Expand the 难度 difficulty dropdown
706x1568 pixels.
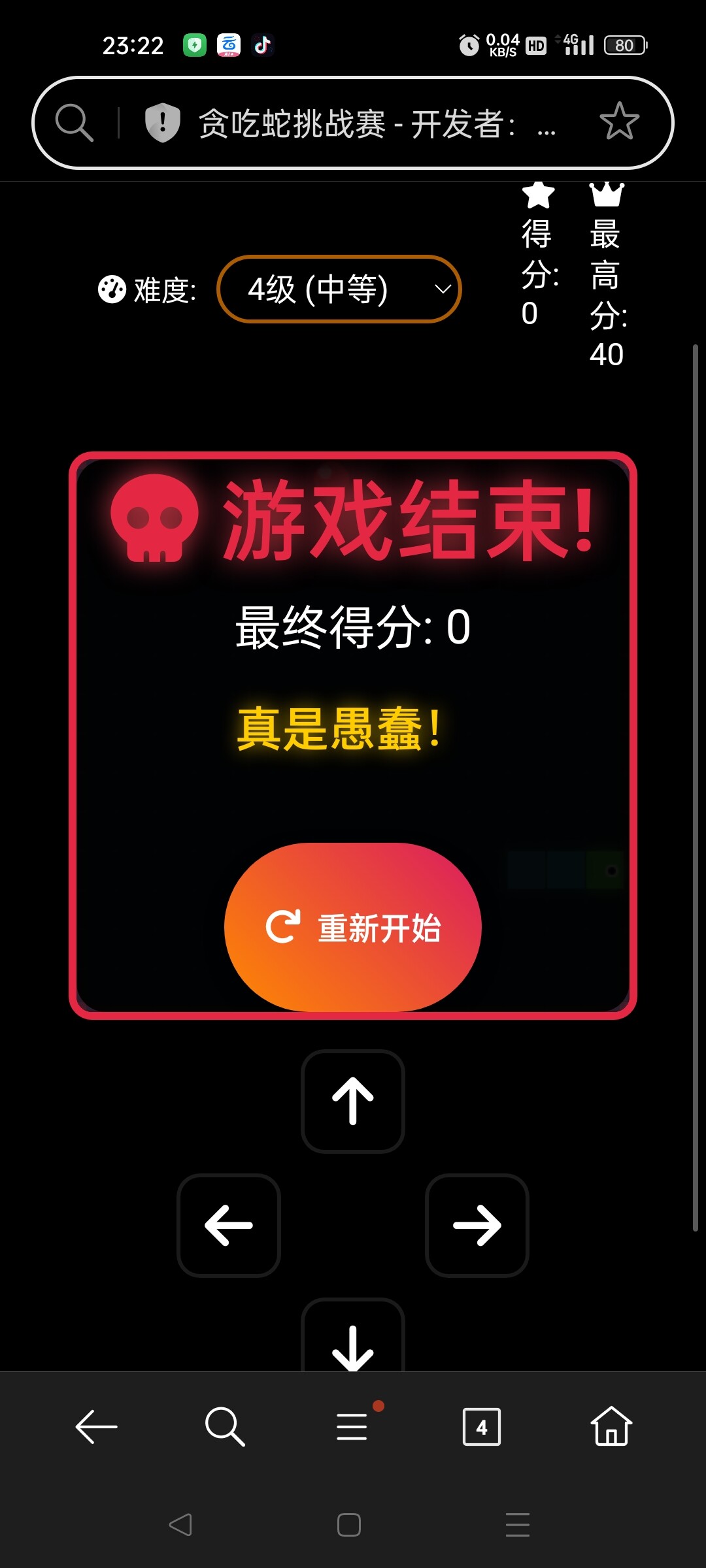point(339,289)
